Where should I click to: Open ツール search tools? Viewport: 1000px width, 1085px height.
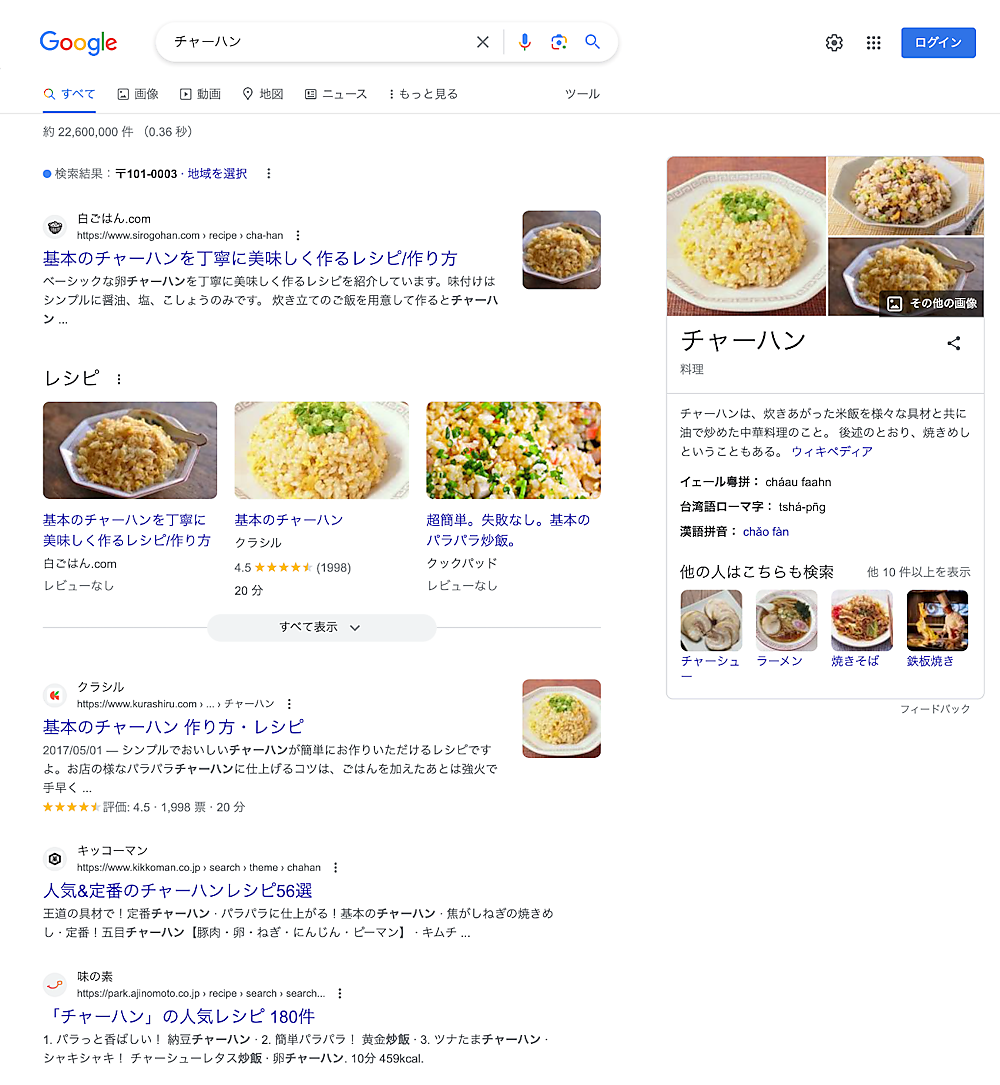pos(582,94)
